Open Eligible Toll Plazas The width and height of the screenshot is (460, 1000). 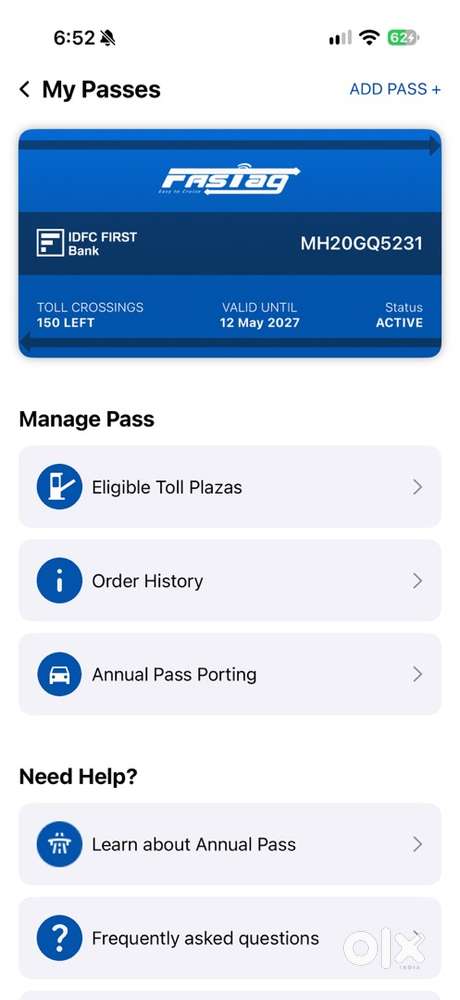pos(230,487)
